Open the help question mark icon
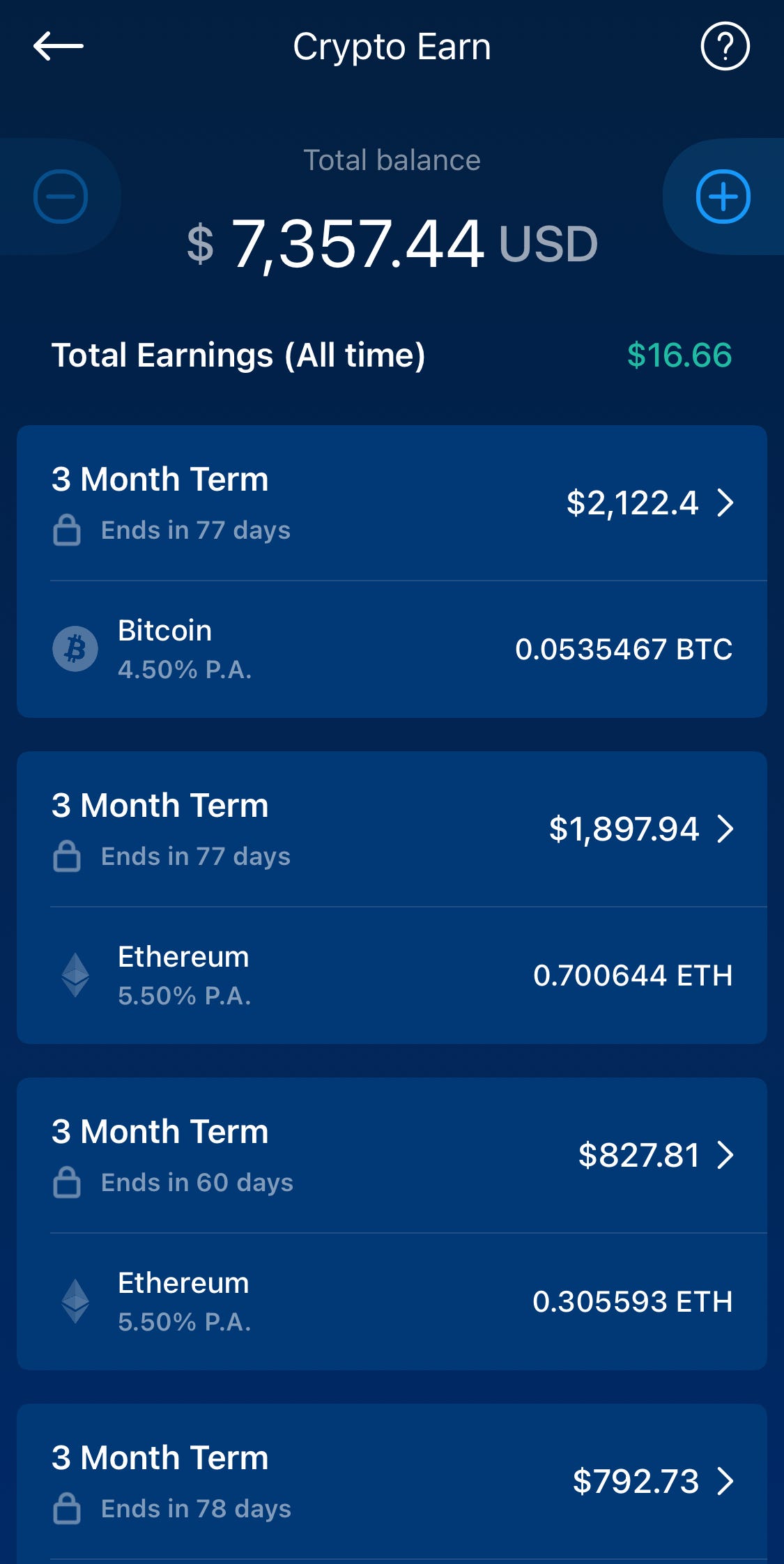784x1564 pixels. click(x=727, y=47)
